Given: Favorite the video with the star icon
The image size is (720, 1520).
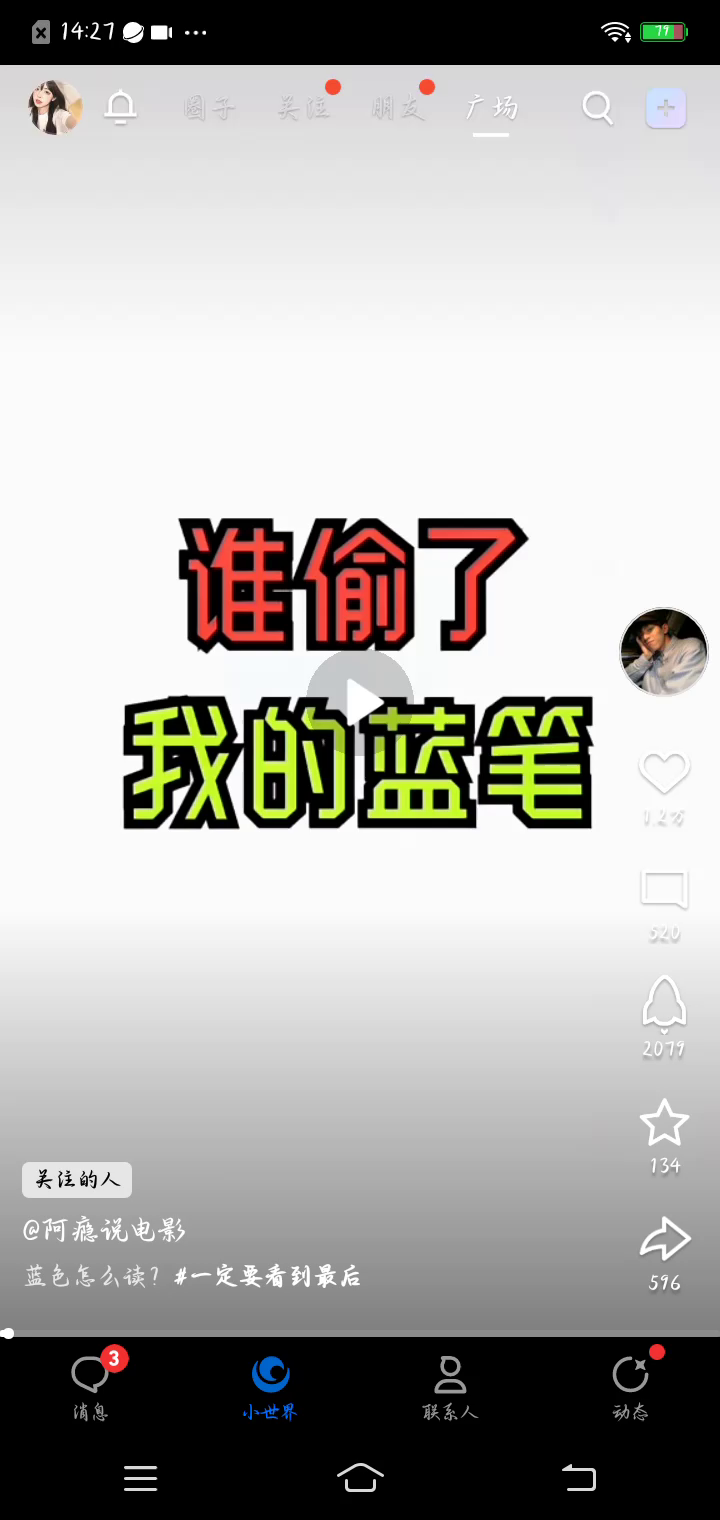Looking at the screenshot, I should 664,1123.
